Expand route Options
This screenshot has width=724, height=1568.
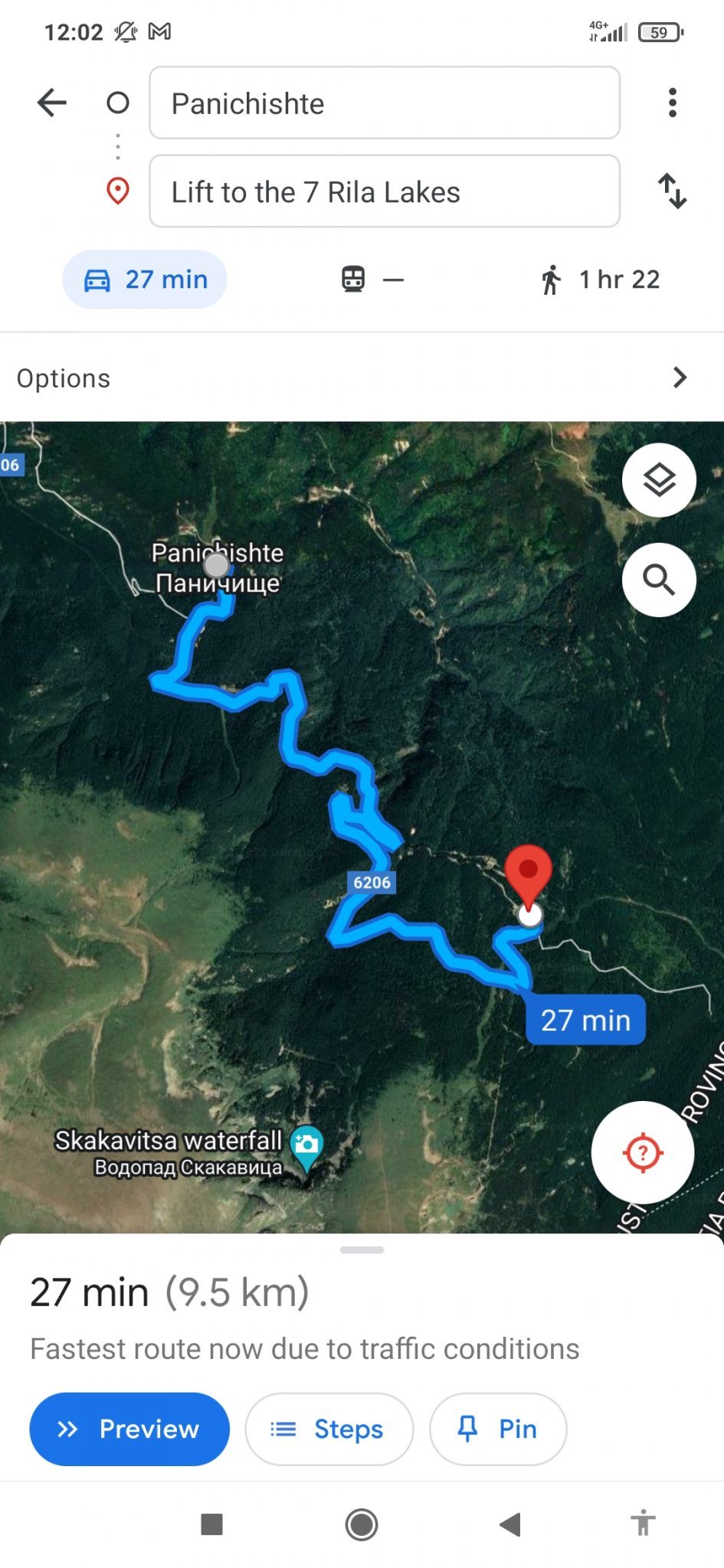(x=362, y=377)
